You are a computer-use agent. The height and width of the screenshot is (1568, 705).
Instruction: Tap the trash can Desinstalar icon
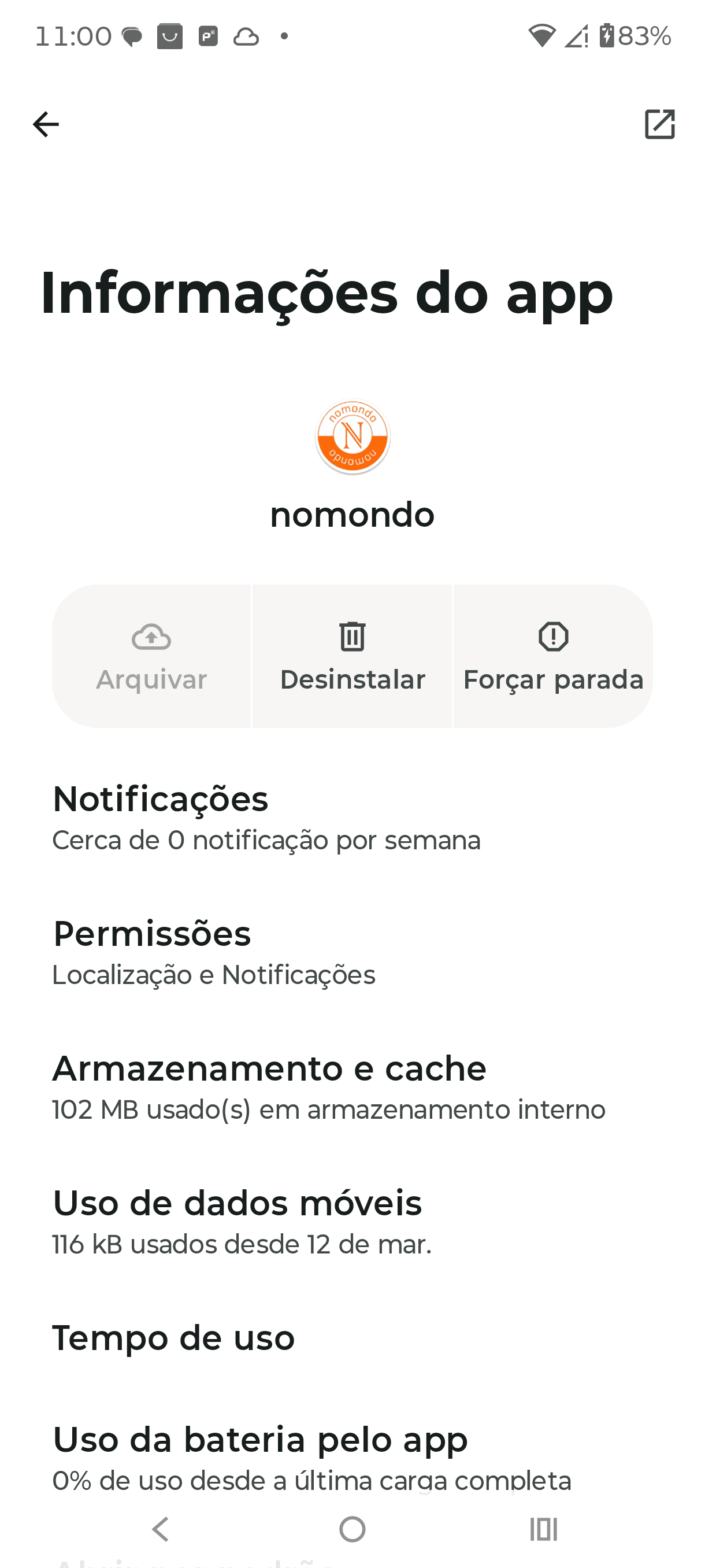point(352,637)
